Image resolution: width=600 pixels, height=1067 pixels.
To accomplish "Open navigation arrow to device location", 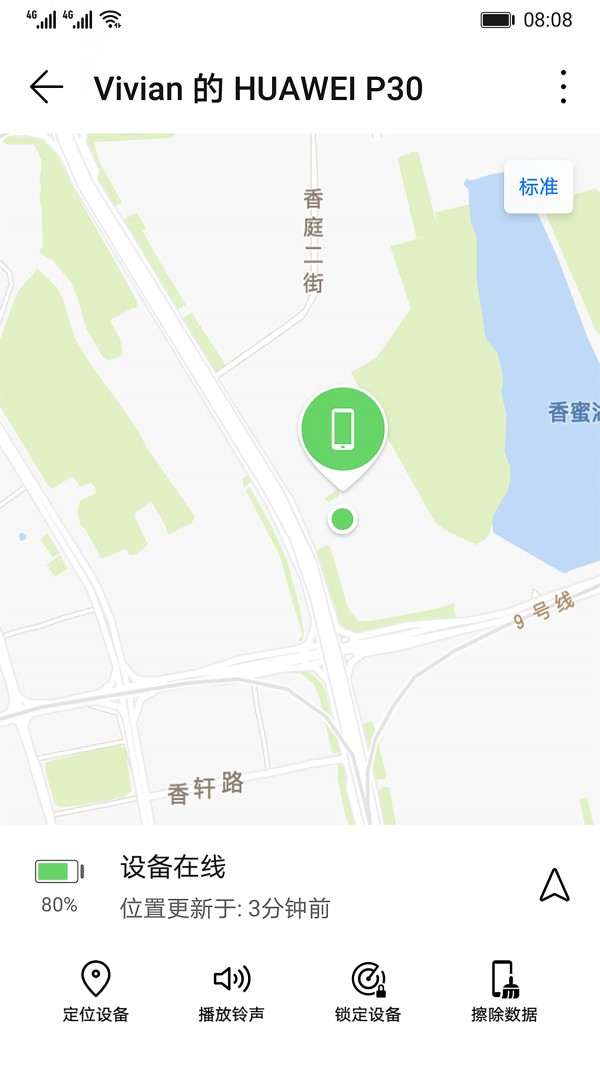I will pos(554,885).
